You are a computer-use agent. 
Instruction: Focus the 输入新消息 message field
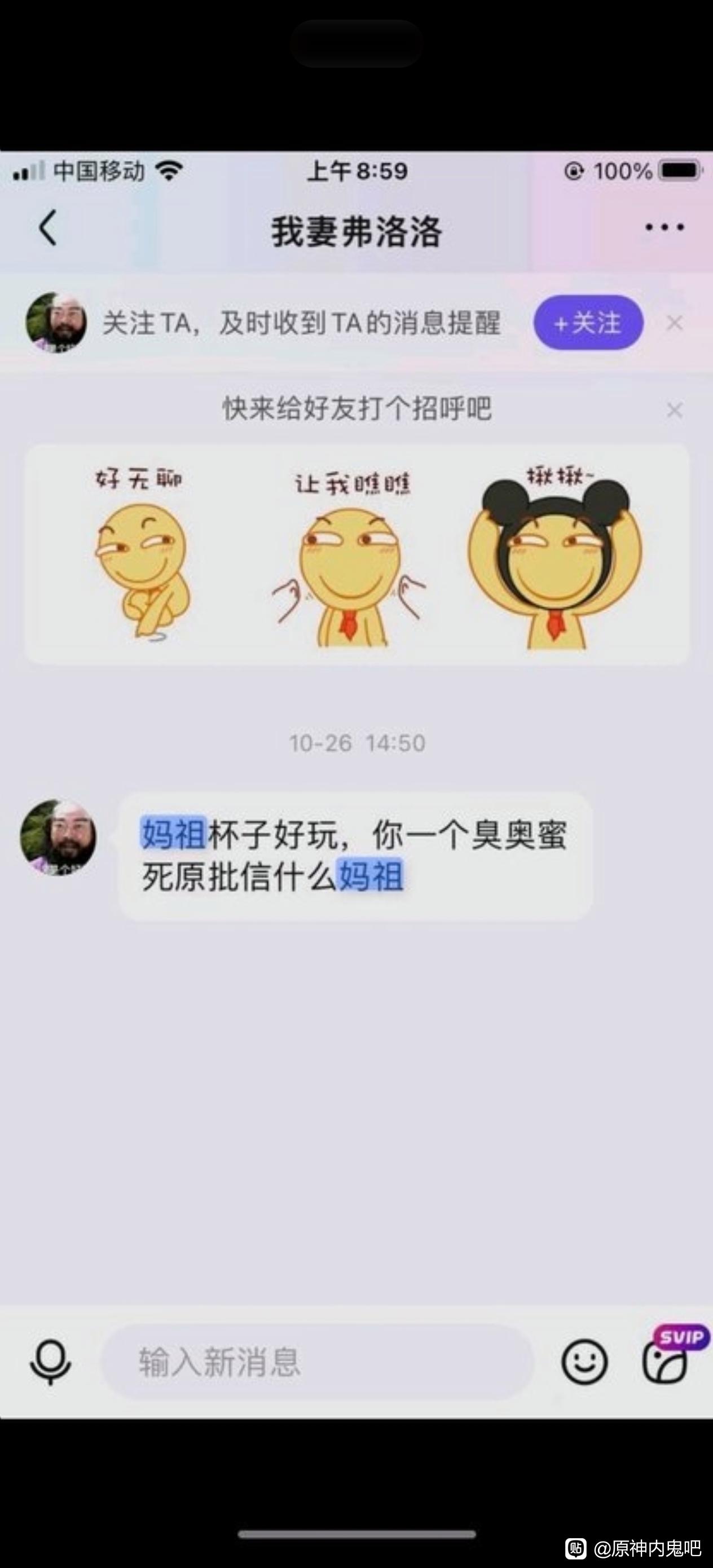click(x=316, y=1362)
